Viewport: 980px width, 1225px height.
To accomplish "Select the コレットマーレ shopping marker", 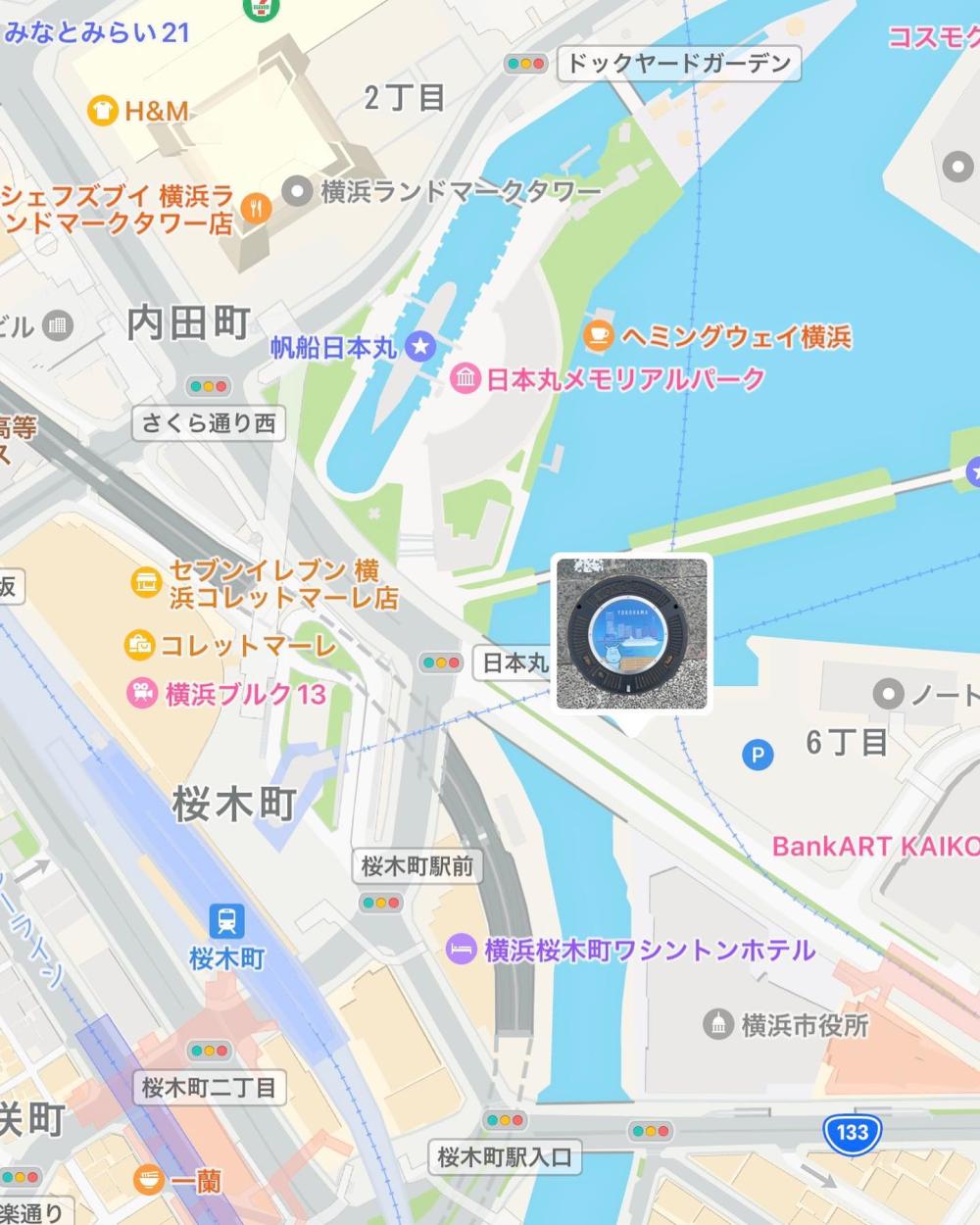I will [x=140, y=645].
